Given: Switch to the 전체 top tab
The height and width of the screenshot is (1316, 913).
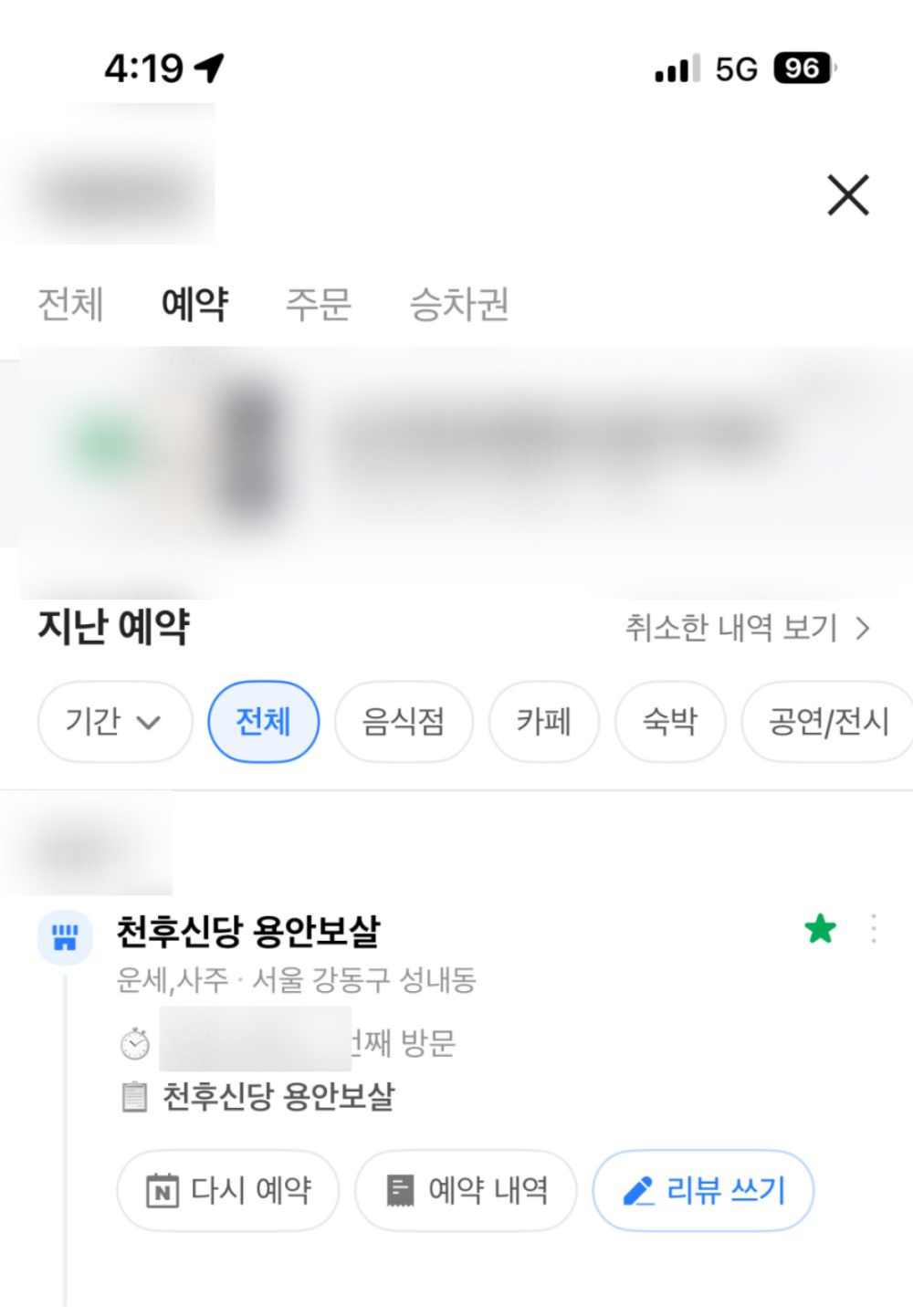Looking at the screenshot, I should click(70, 304).
